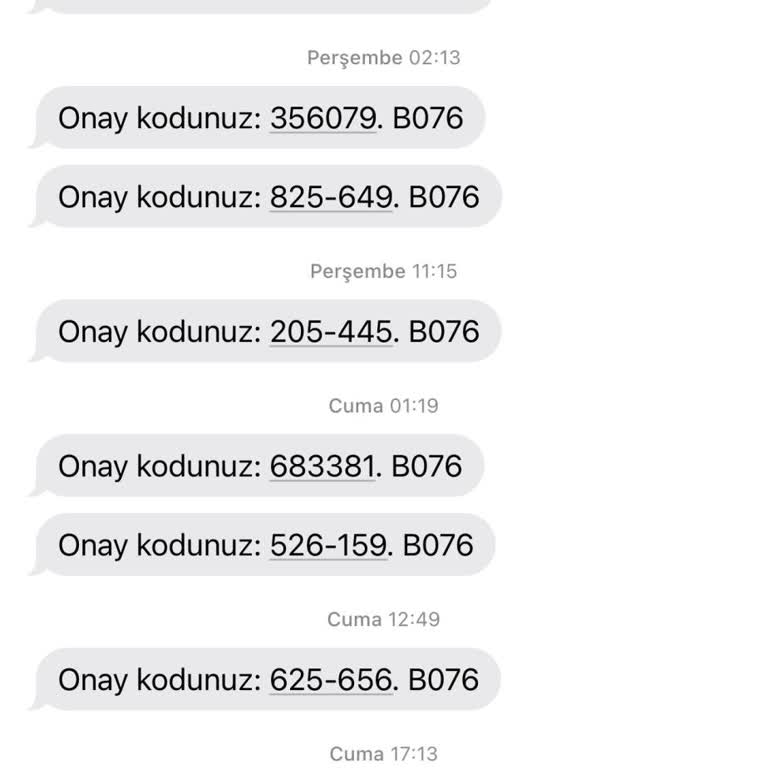The height and width of the screenshot is (768, 768).
Task: Open the underlined code 825-649
Action: [x=330, y=197]
